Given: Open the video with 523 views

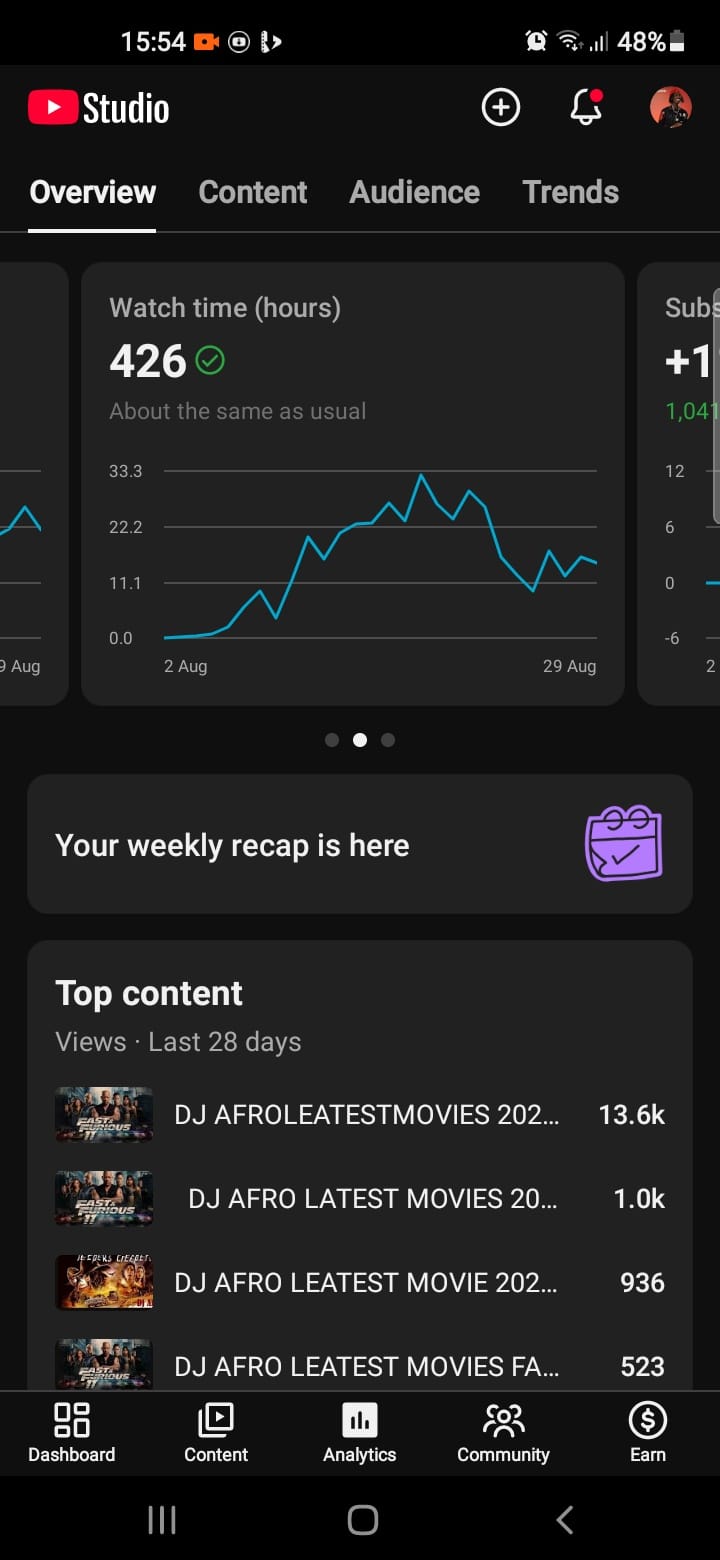Looking at the screenshot, I should pyautogui.click(x=360, y=1364).
